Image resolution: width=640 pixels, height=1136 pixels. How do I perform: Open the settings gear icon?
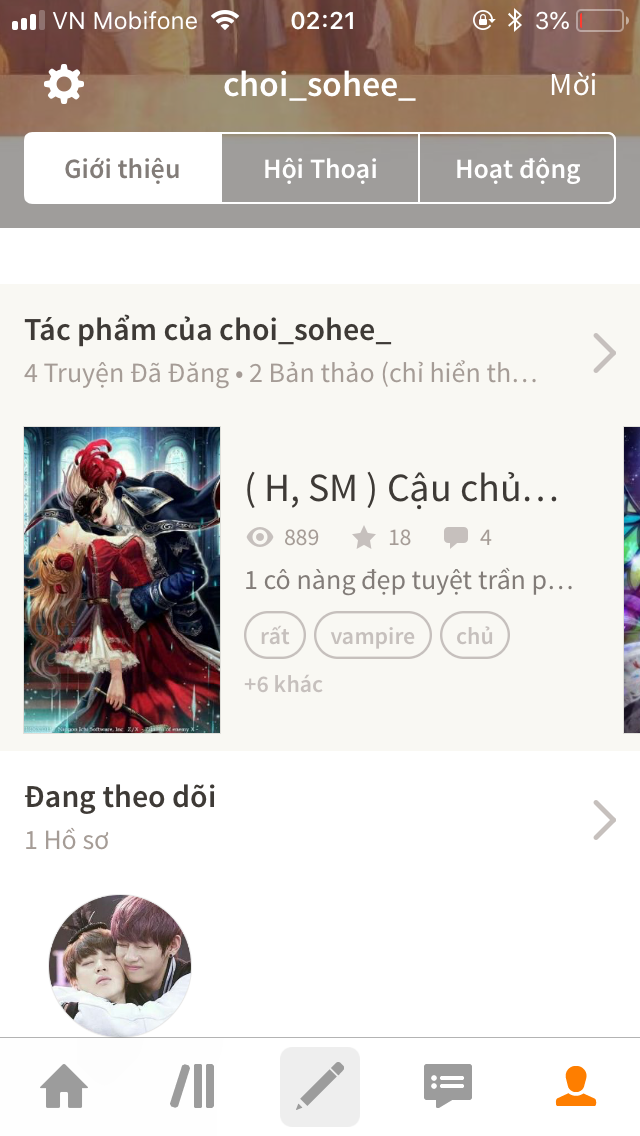(64, 85)
